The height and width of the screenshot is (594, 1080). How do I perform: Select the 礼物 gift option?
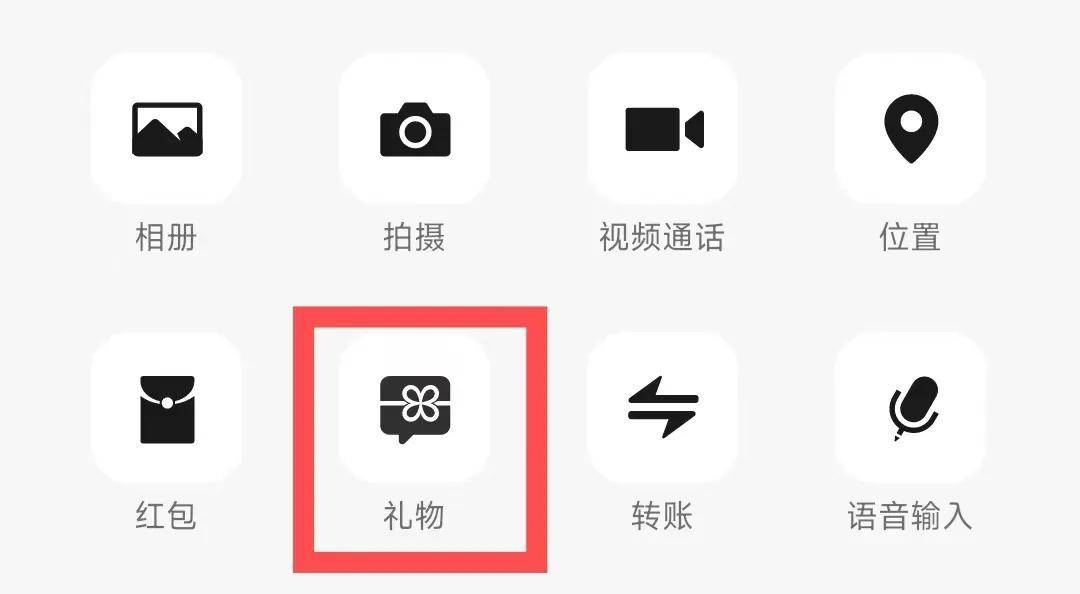click(414, 408)
